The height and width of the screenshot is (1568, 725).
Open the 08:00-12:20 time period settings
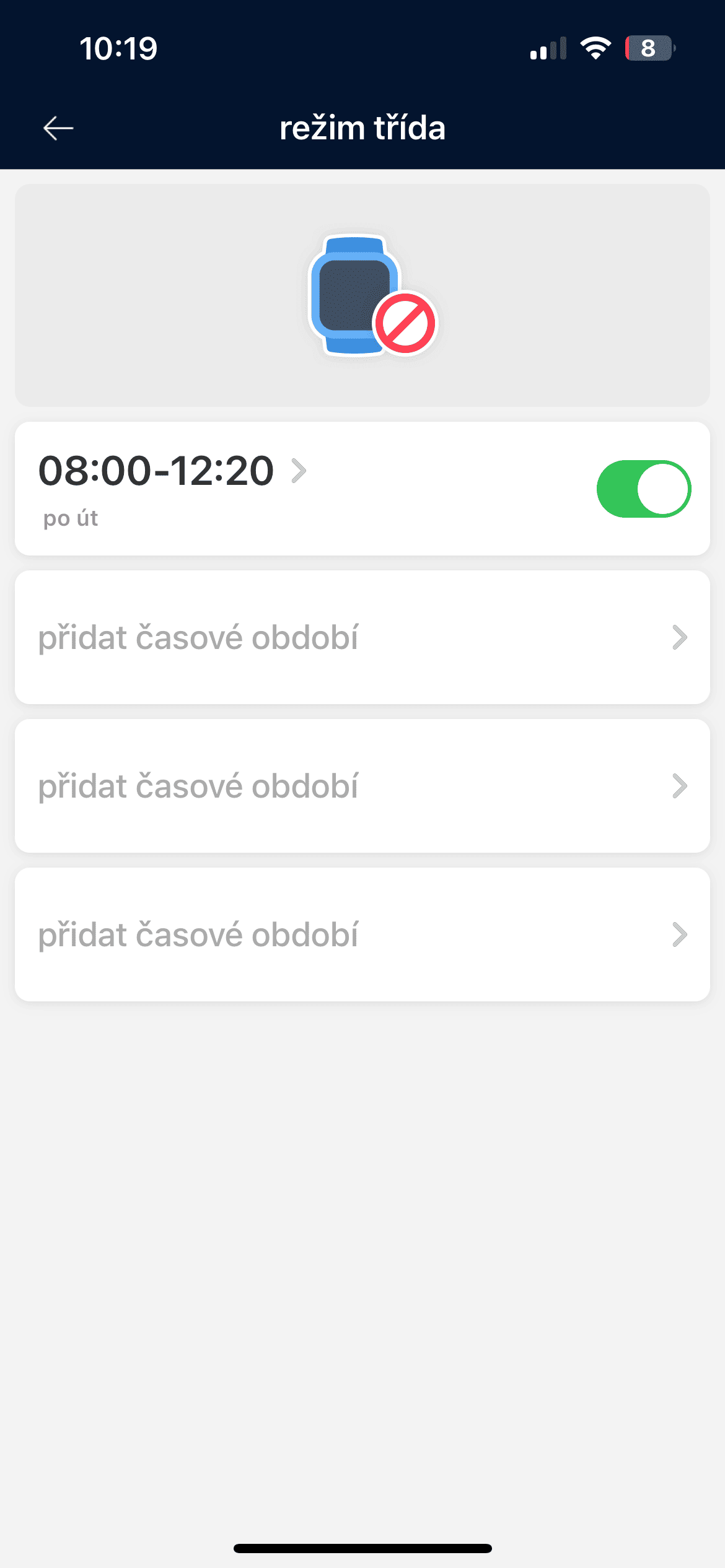(x=172, y=471)
